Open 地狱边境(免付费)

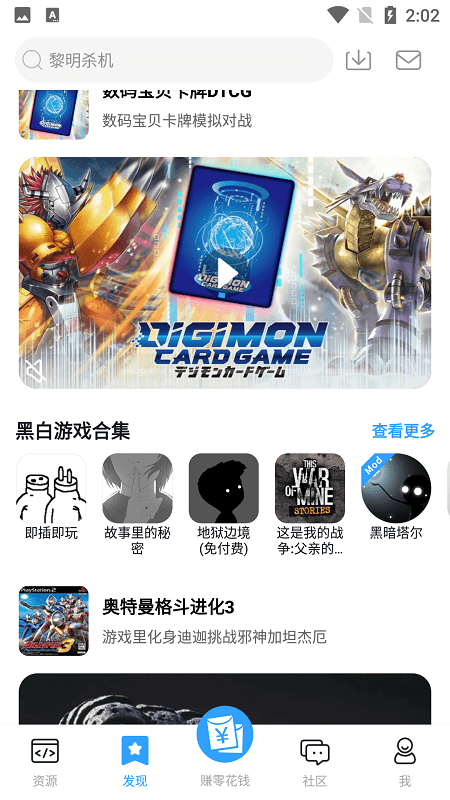click(x=223, y=504)
